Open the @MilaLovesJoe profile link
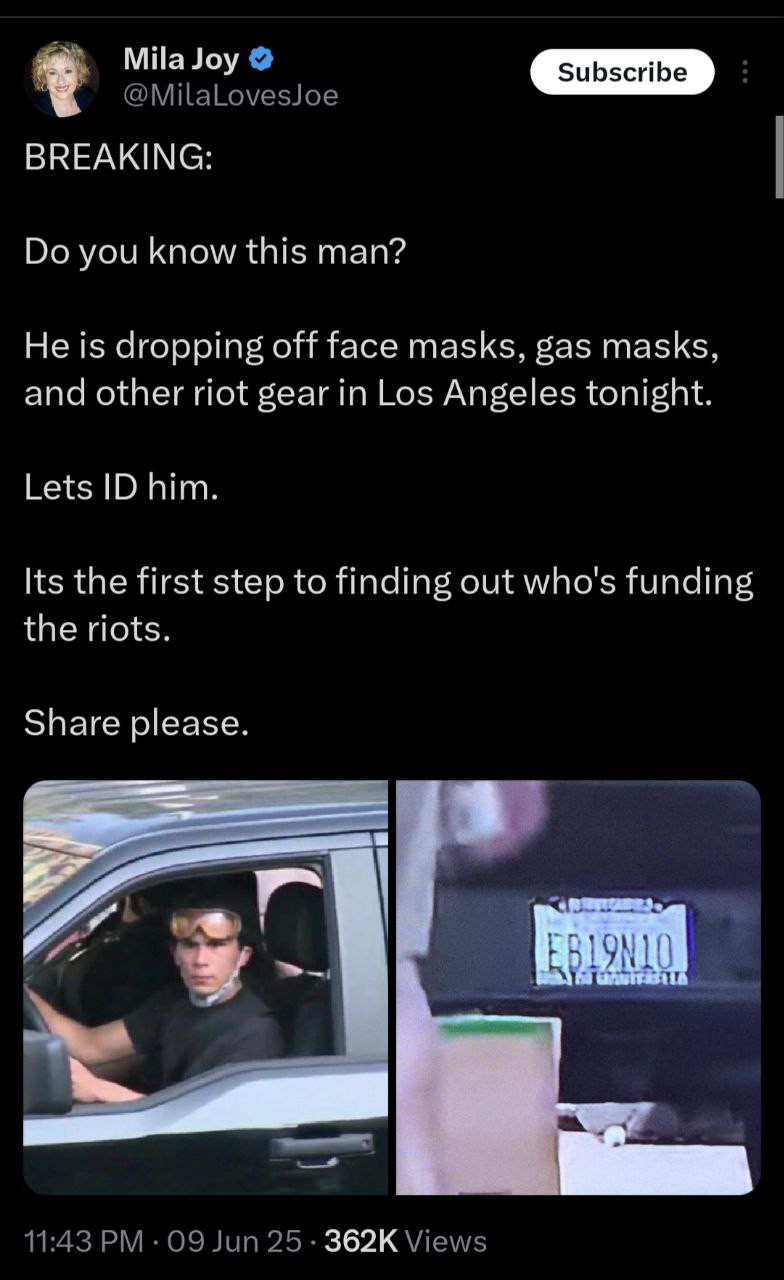This screenshot has width=784, height=1280. [230, 96]
